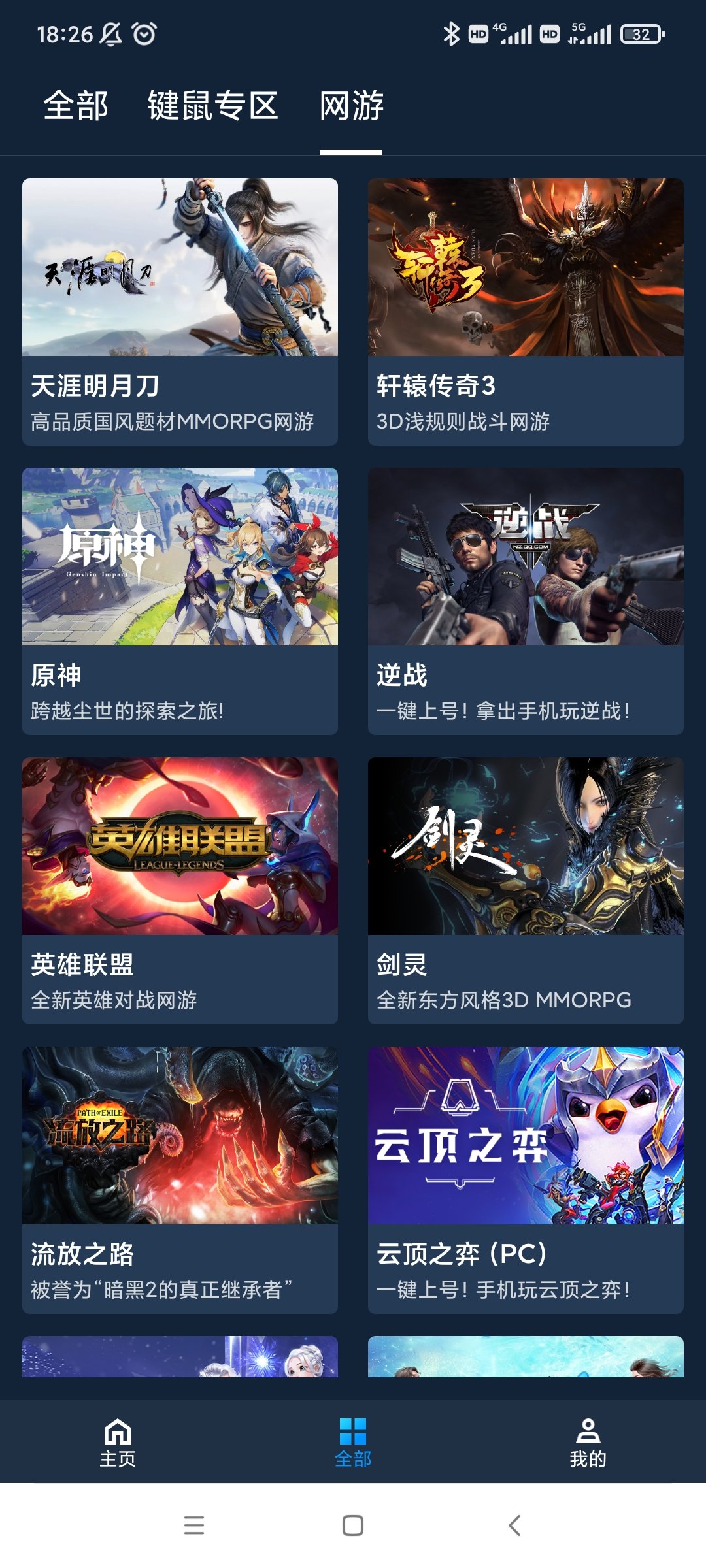
Task: View the 剑灵 game card
Action: tap(526, 890)
